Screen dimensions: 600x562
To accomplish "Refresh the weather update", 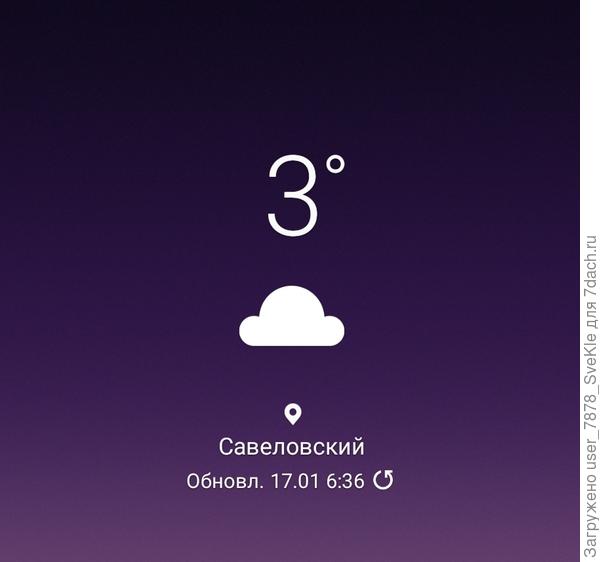I will 383,481.
